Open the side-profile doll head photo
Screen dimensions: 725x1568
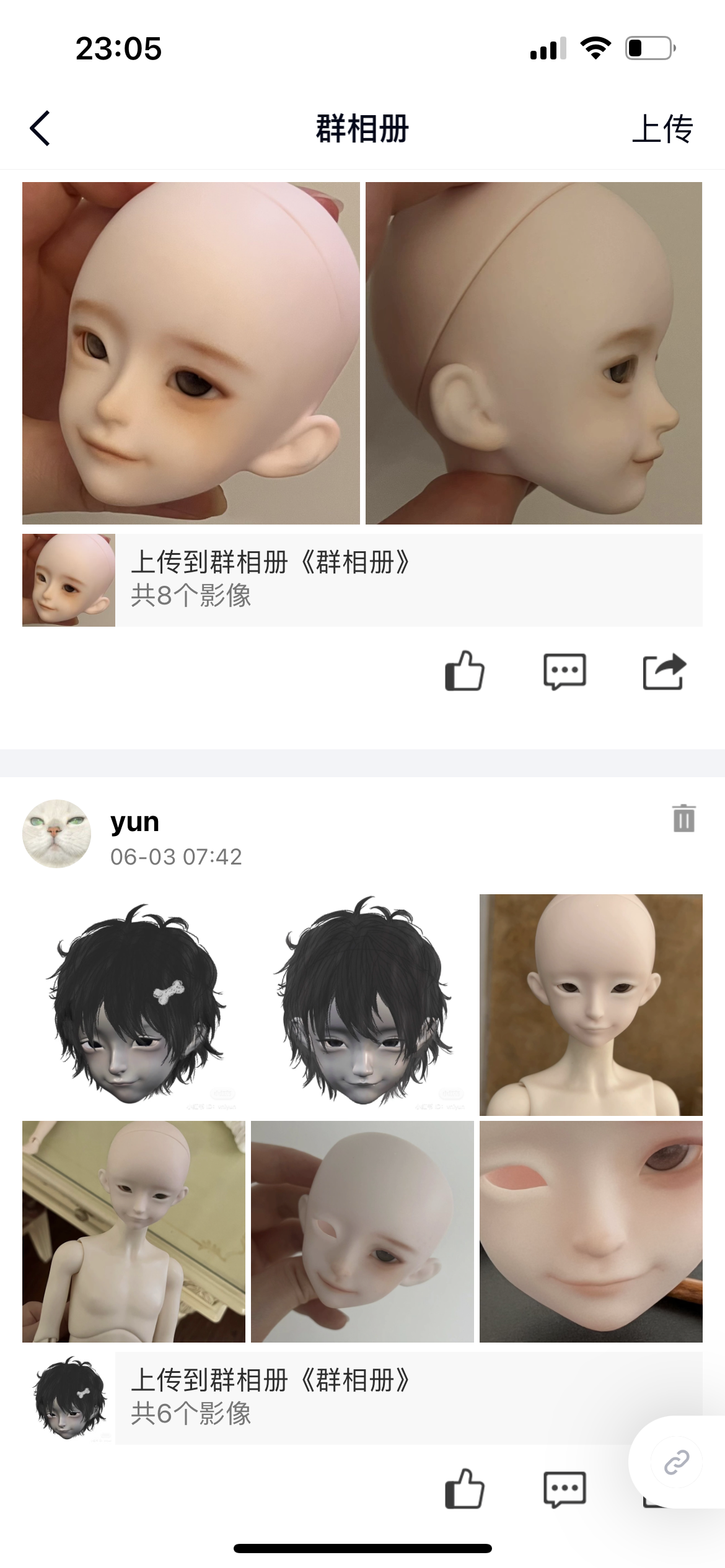[534, 353]
